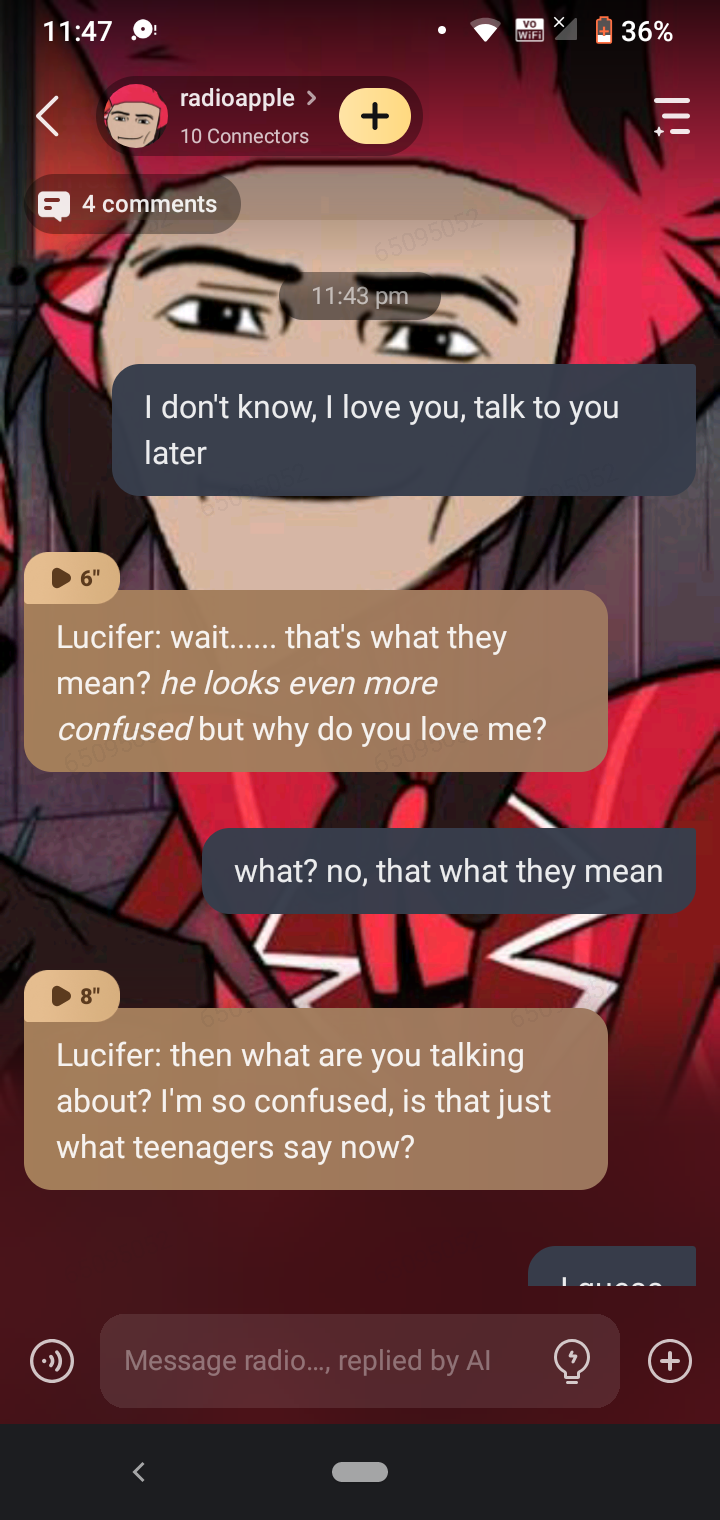The height and width of the screenshot is (1520, 720).
Task: Tap the yellow plus connect button
Action: point(374,117)
